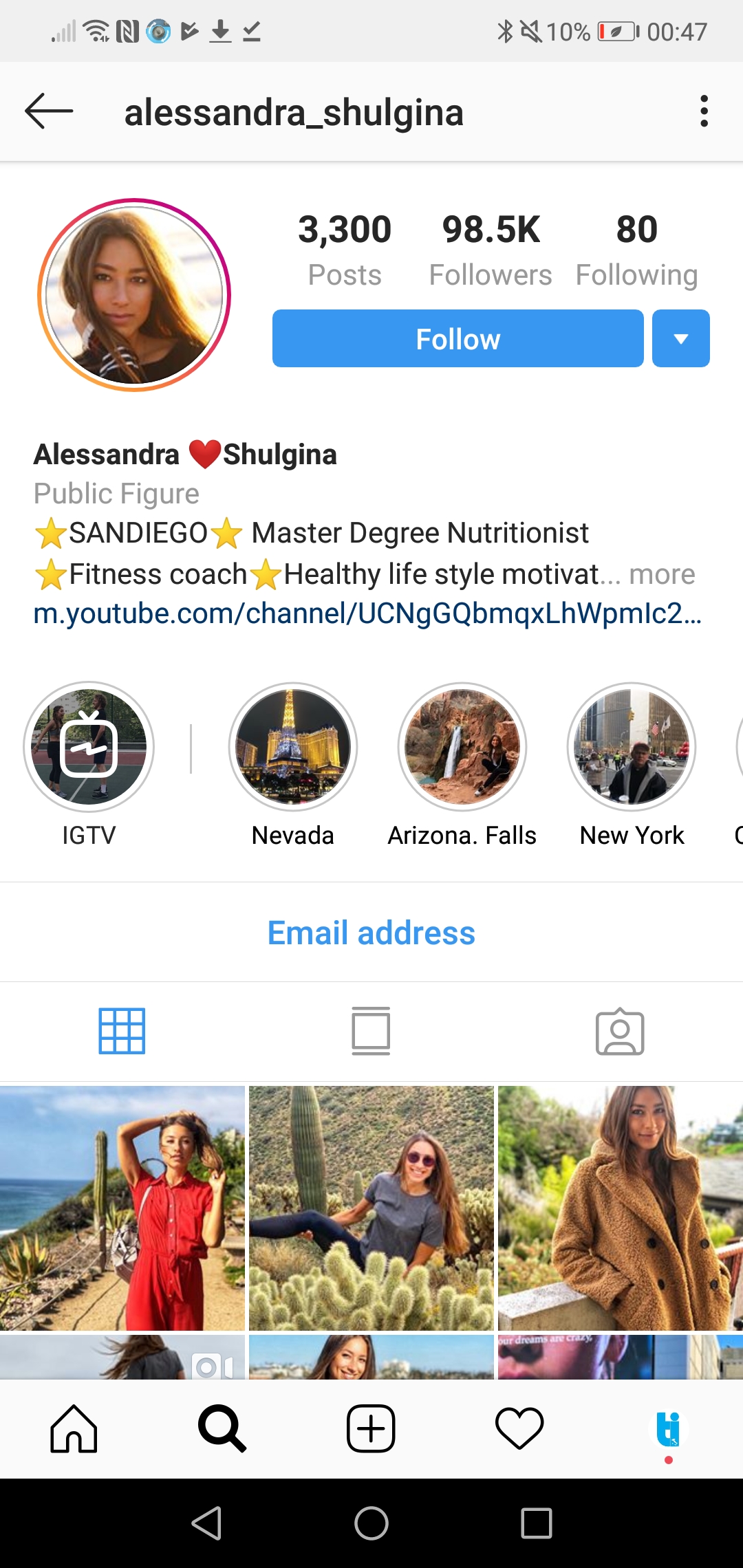Open the three-dot options menu
The image size is (743, 1568).
coord(704,111)
